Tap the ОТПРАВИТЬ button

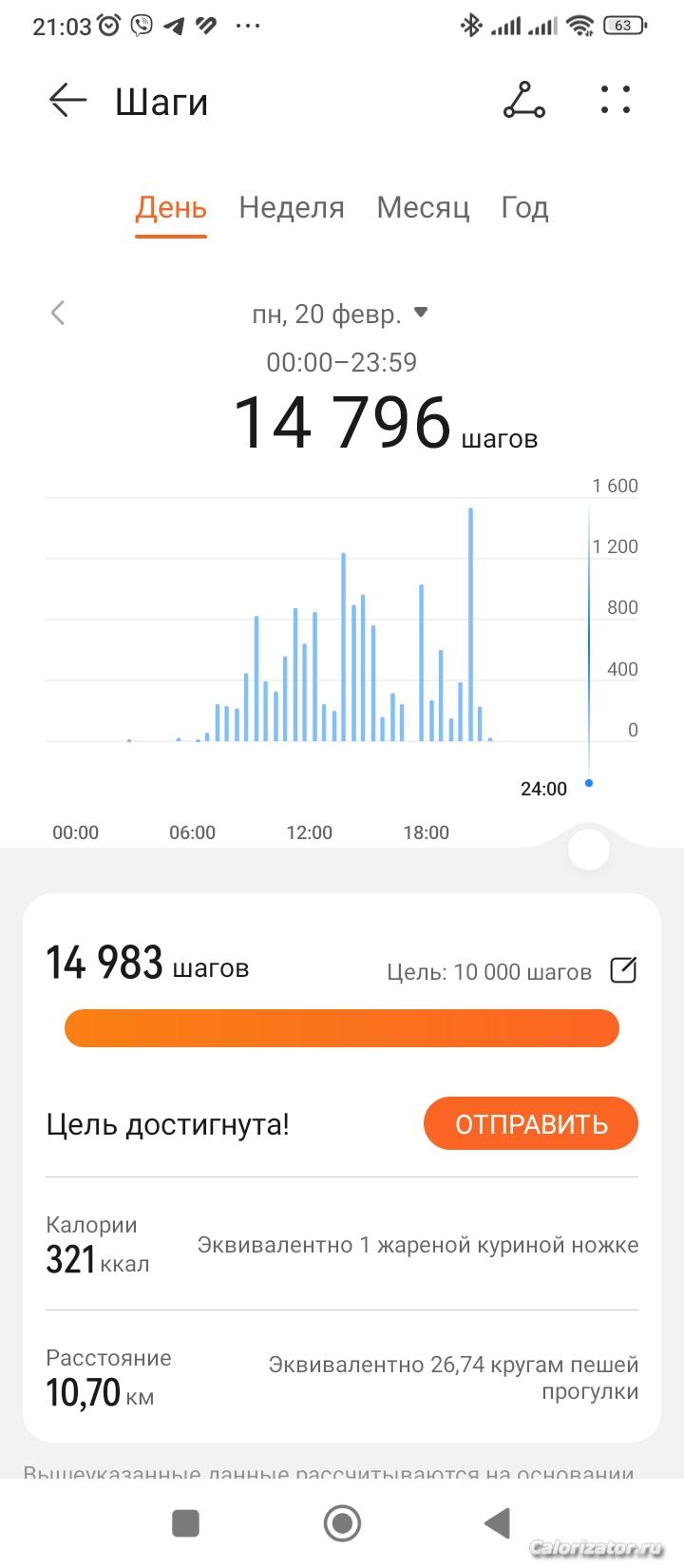(x=530, y=1123)
